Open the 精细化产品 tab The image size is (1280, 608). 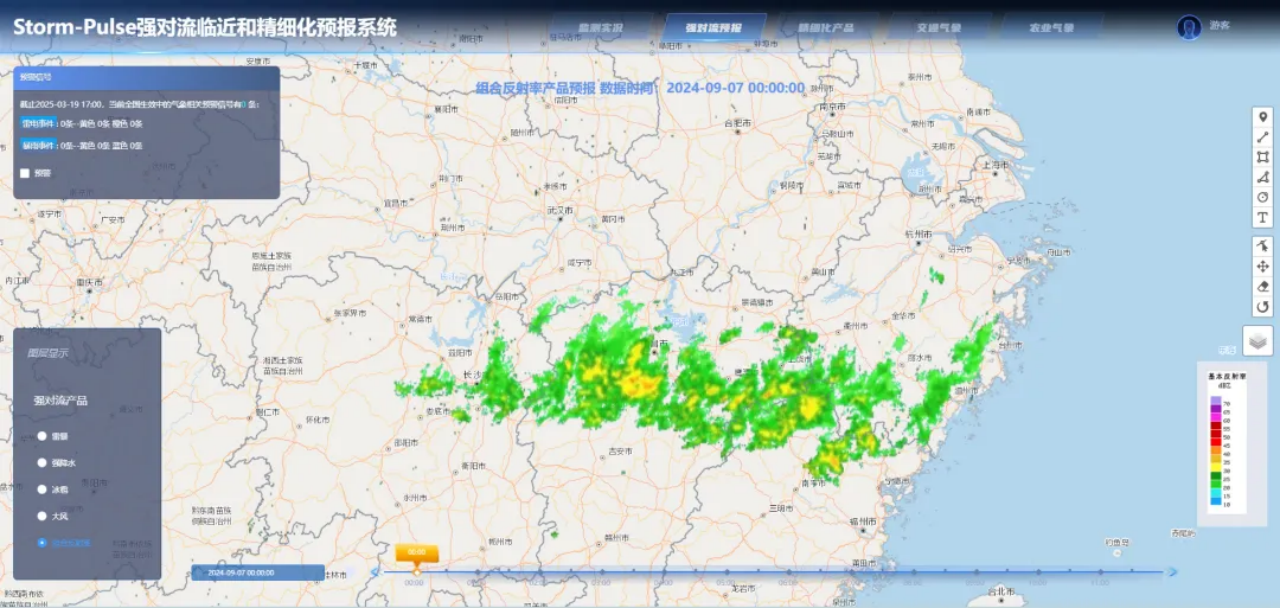click(826, 27)
